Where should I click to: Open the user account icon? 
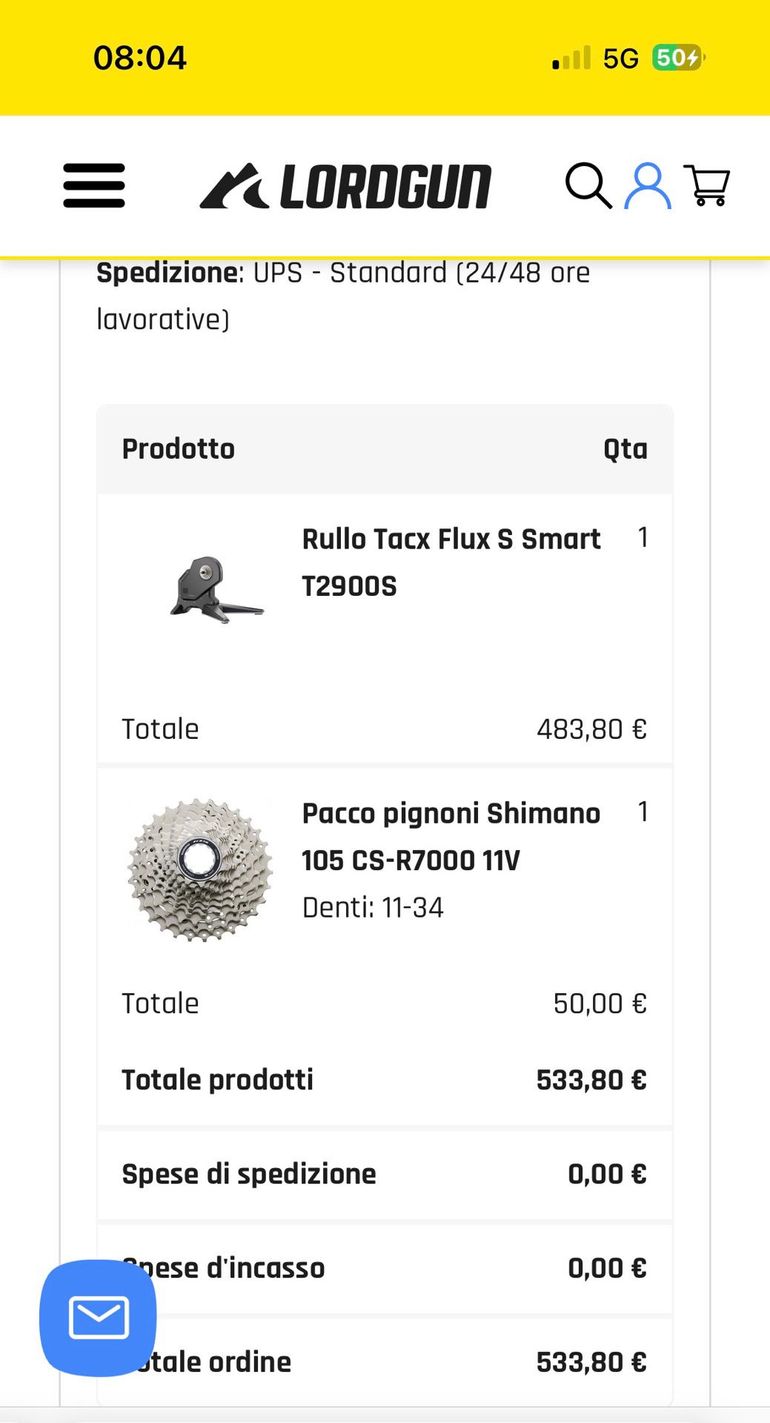(648, 186)
